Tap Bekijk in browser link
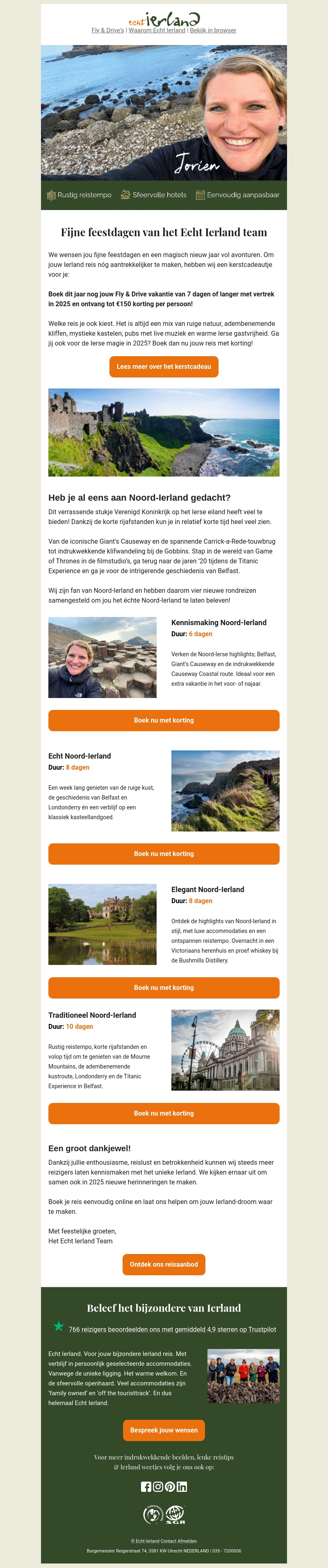Viewport: 328px width, 1568px height. (x=213, y=30)
